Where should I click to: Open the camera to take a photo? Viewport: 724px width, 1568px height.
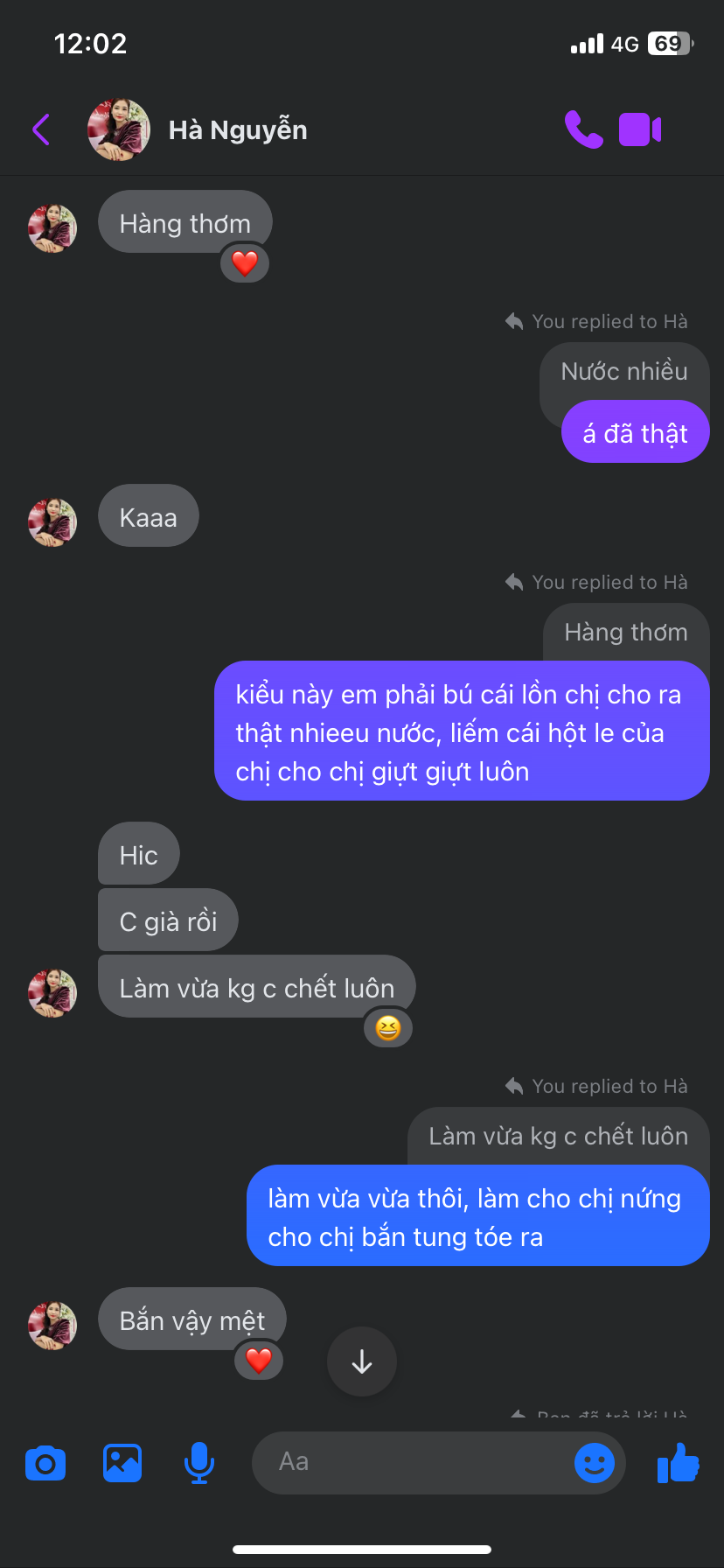pyautogui.click(x=45, y=1463)
